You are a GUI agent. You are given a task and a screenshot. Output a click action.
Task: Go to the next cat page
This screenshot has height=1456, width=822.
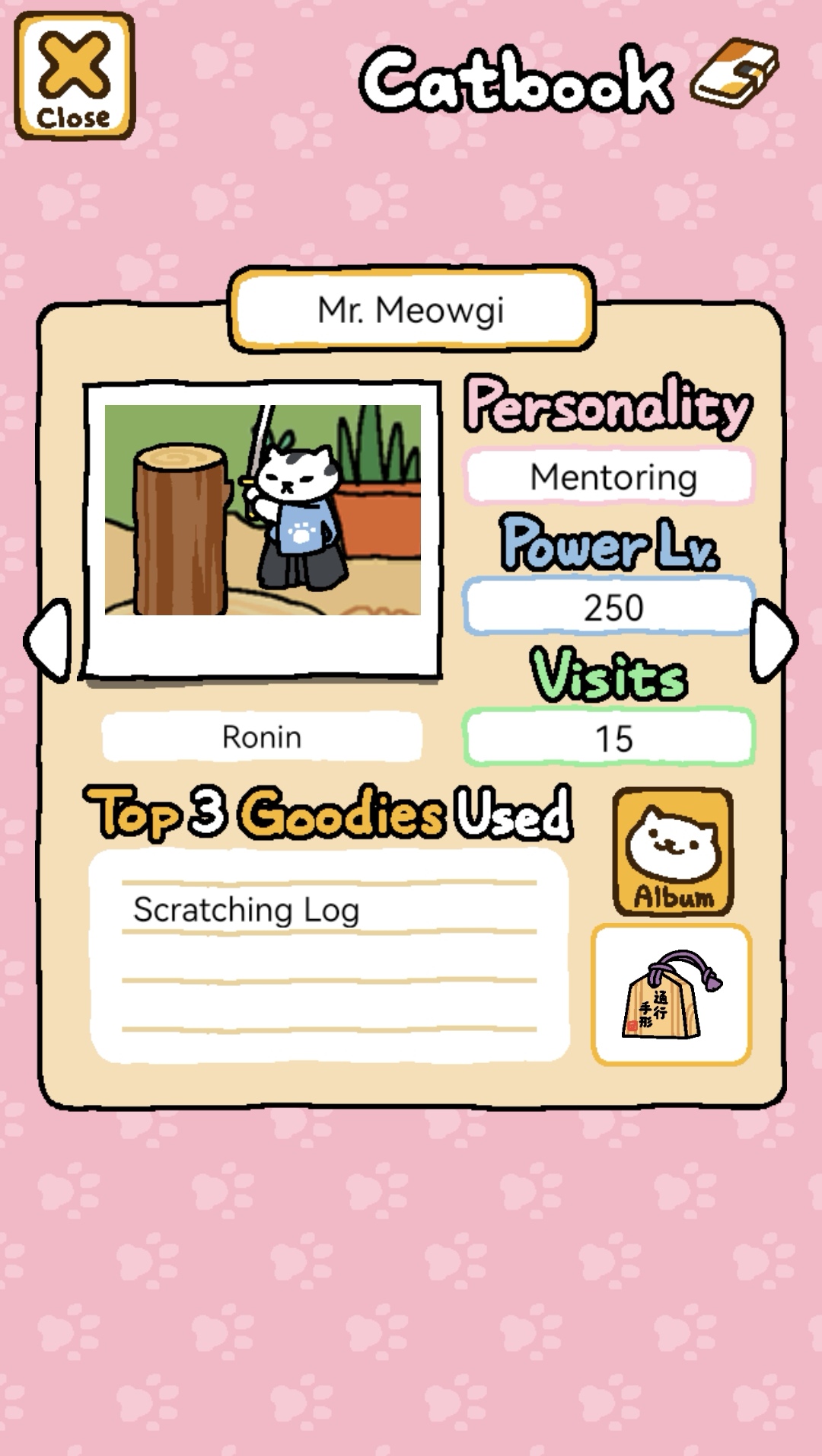(x=773, y=640)
